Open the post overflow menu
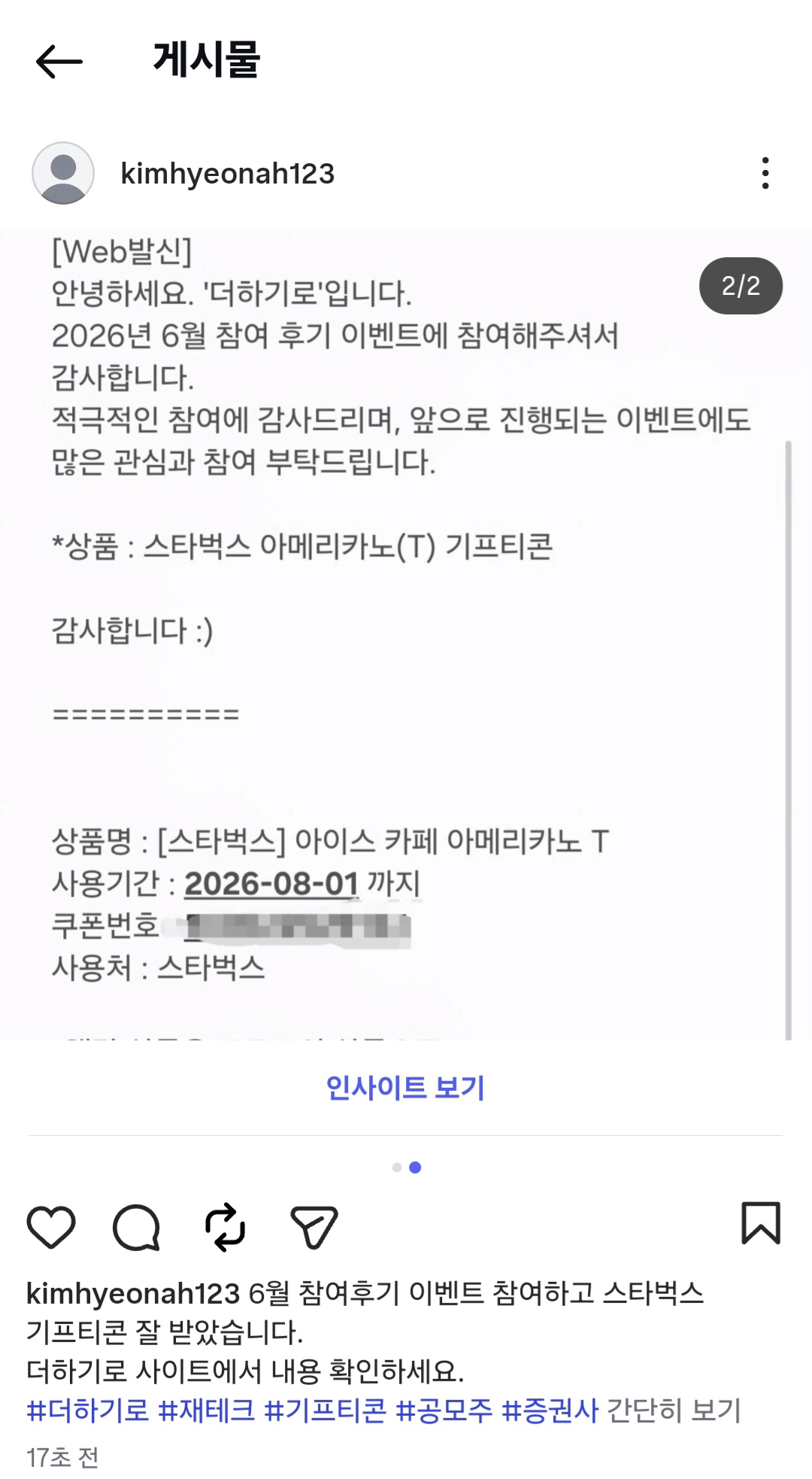This screenshot has height=1479, width=812. [x=765, y=173]
